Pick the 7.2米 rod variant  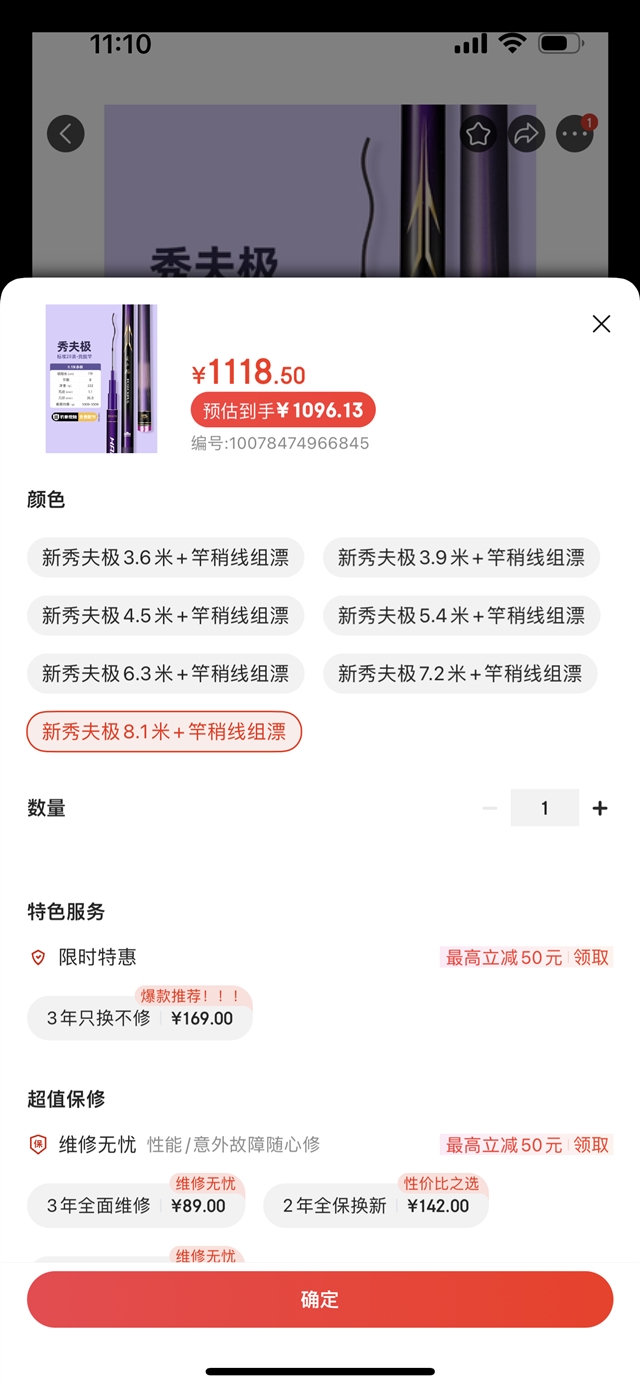click(459, 674)
